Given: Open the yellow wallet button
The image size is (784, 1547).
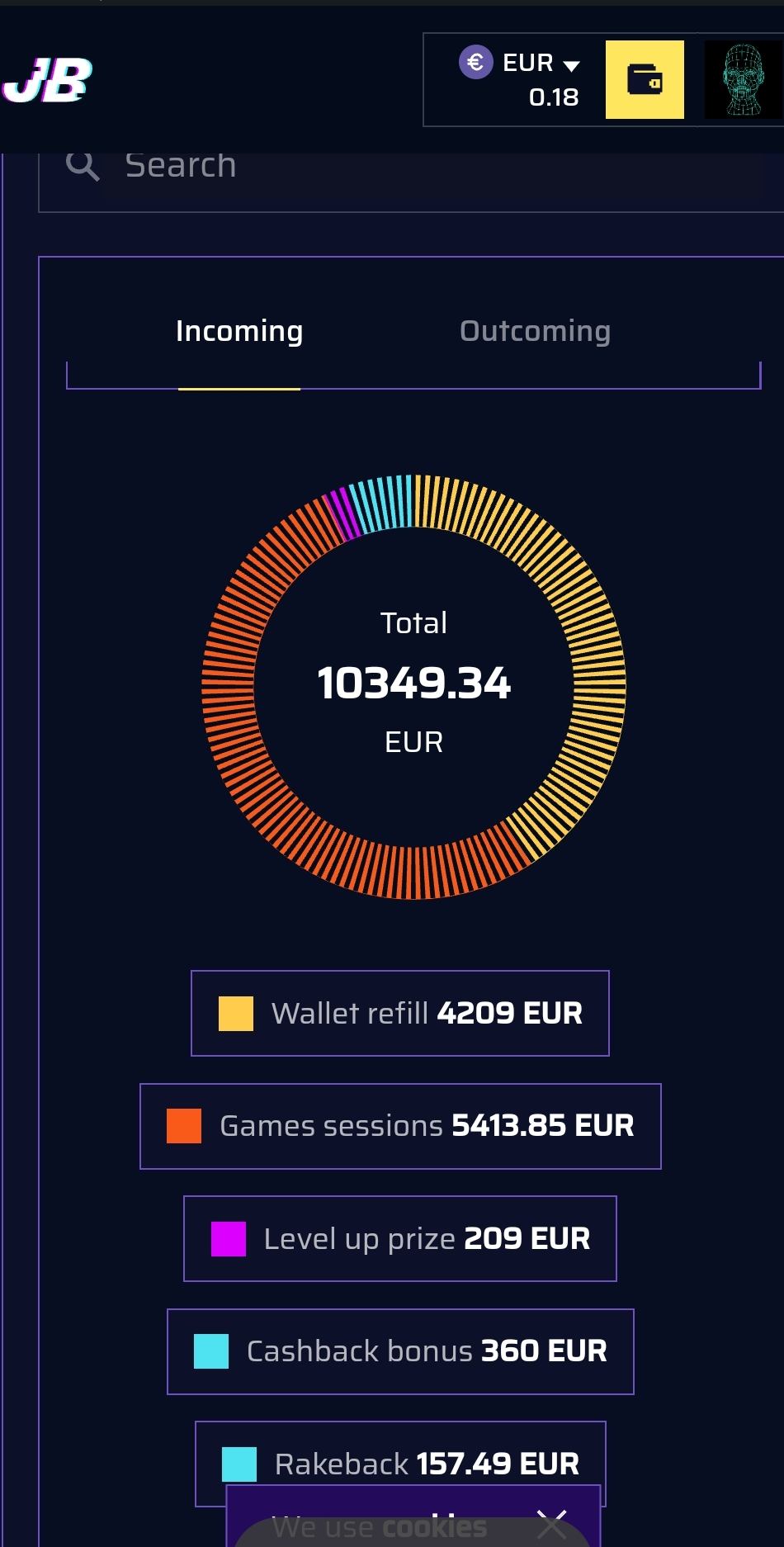Looking at the screenshot, I should point(645,80).
